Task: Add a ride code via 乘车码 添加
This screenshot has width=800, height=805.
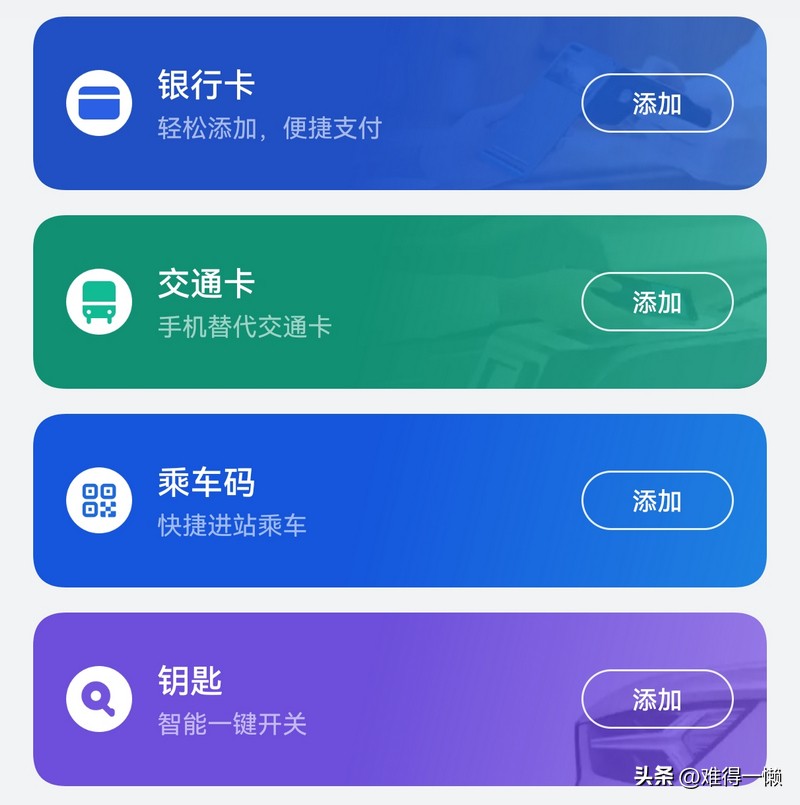Action: coord(657,501)
